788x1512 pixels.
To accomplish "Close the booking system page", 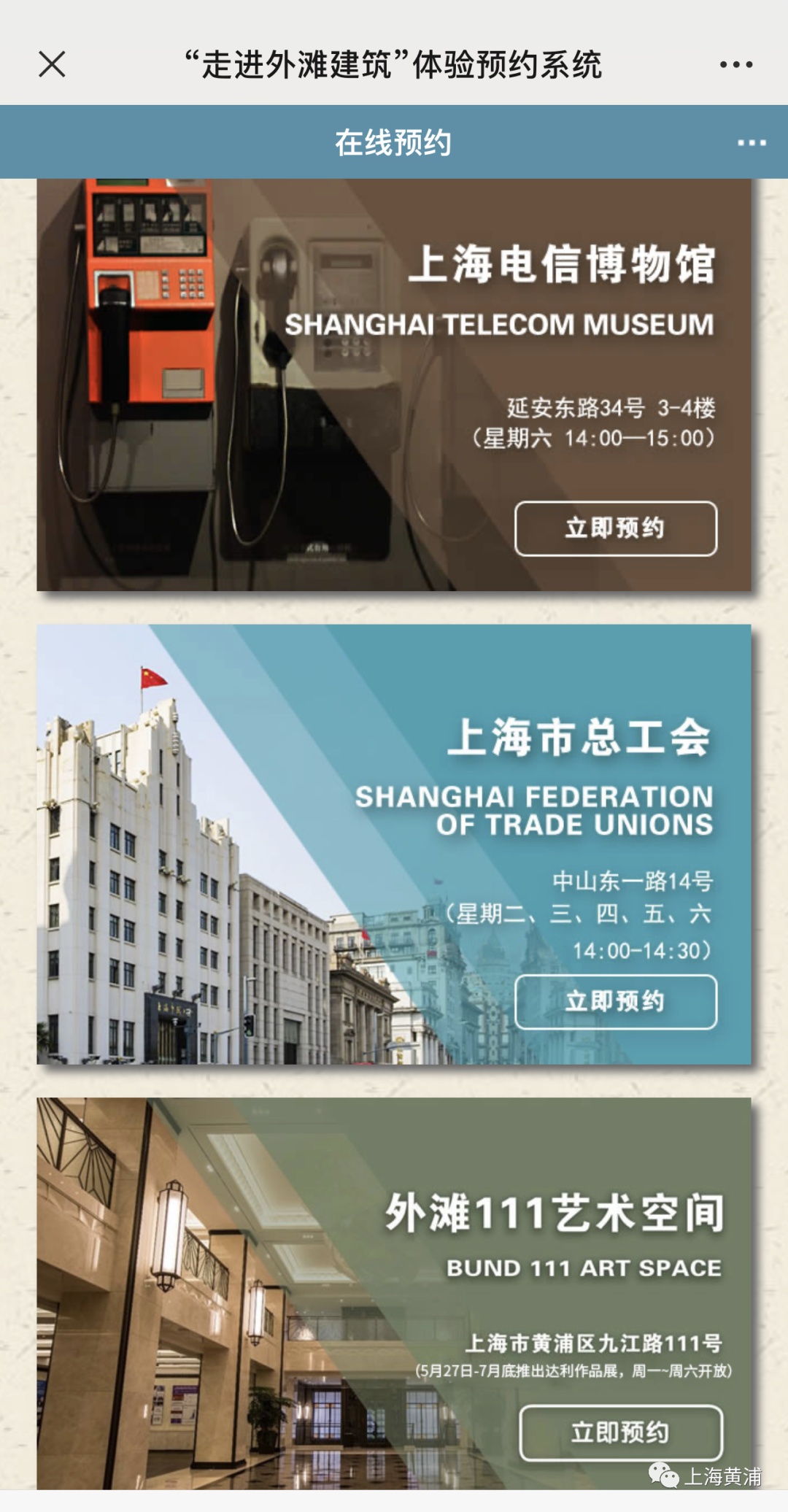I will tap(52, 64).
